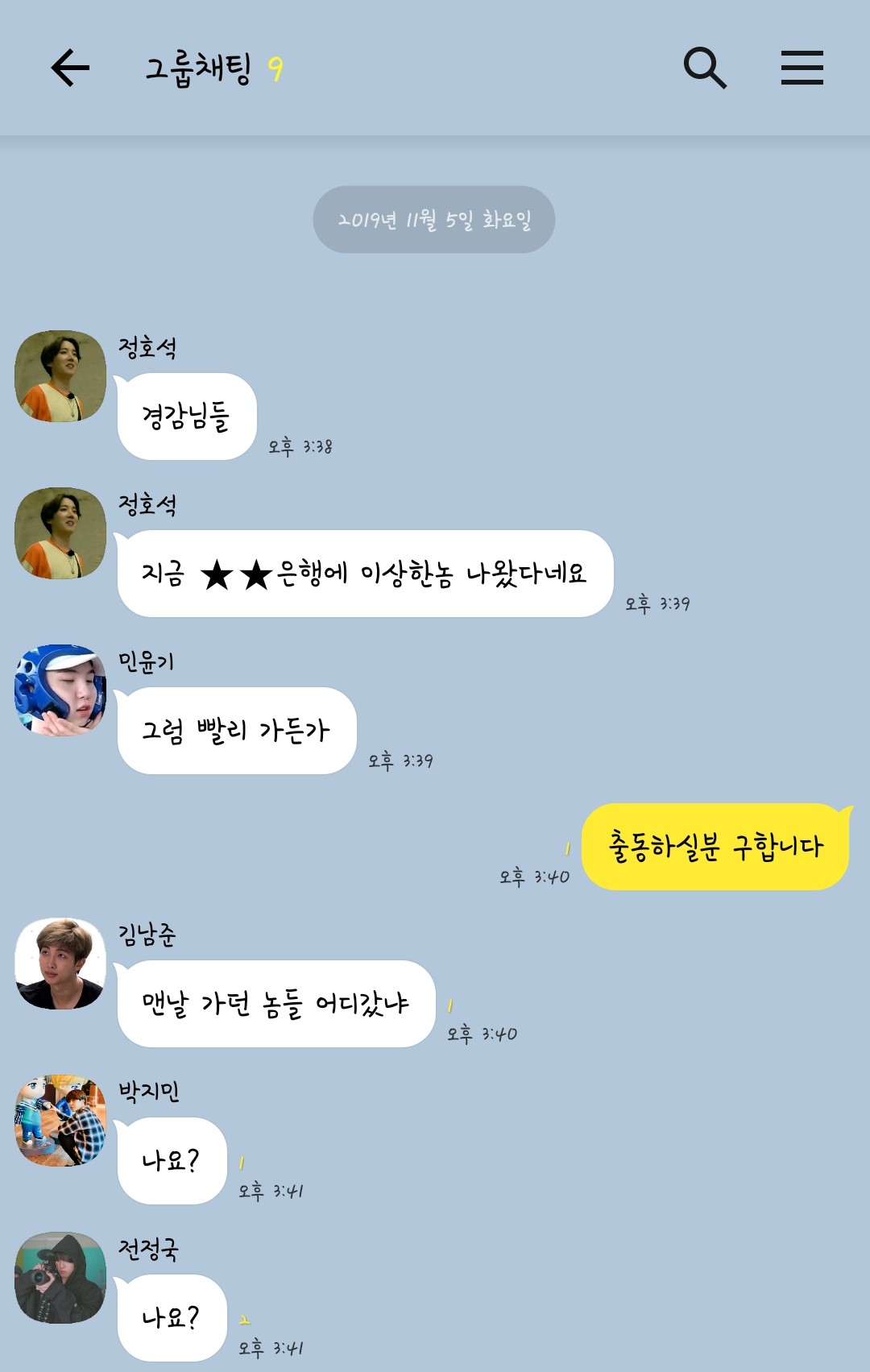View 김남준's profile photo
870x1372 pixels.
pyautogui.click(x=60, y=964)
